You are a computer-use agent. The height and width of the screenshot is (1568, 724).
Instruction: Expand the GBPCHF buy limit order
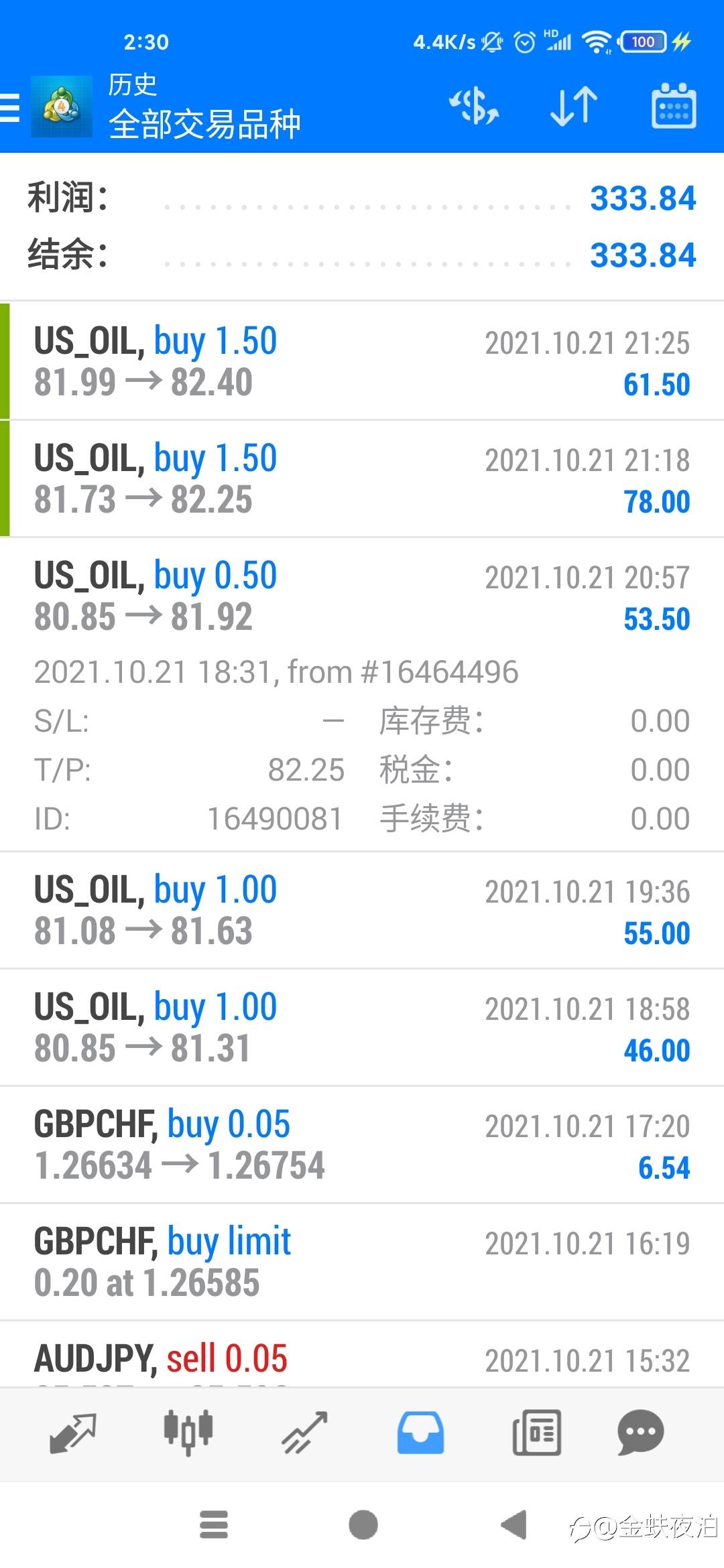tap(362, 1262)
